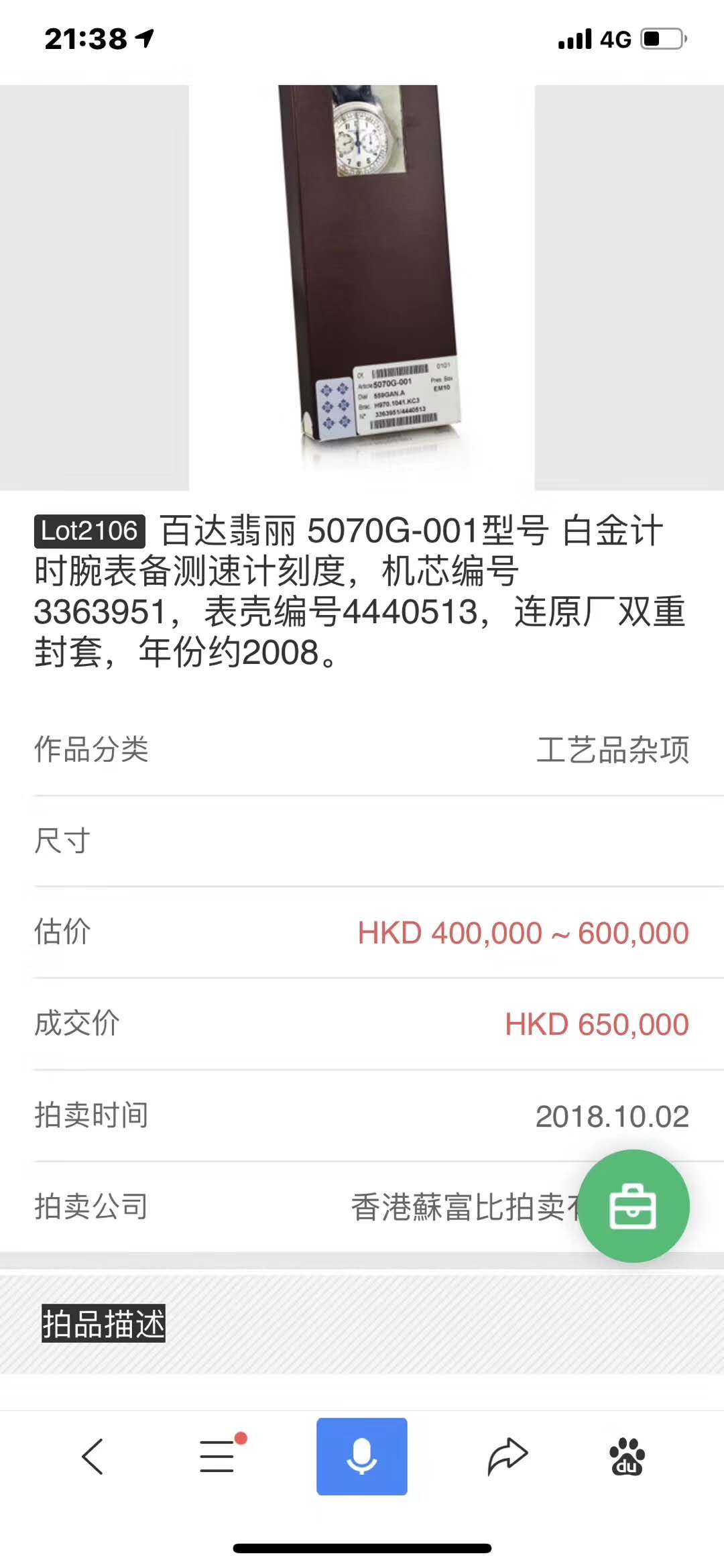724x1568 pixels.
Task: Go back using the browser back arrow
Action: pyautogui.click(x=93, y=1456)
